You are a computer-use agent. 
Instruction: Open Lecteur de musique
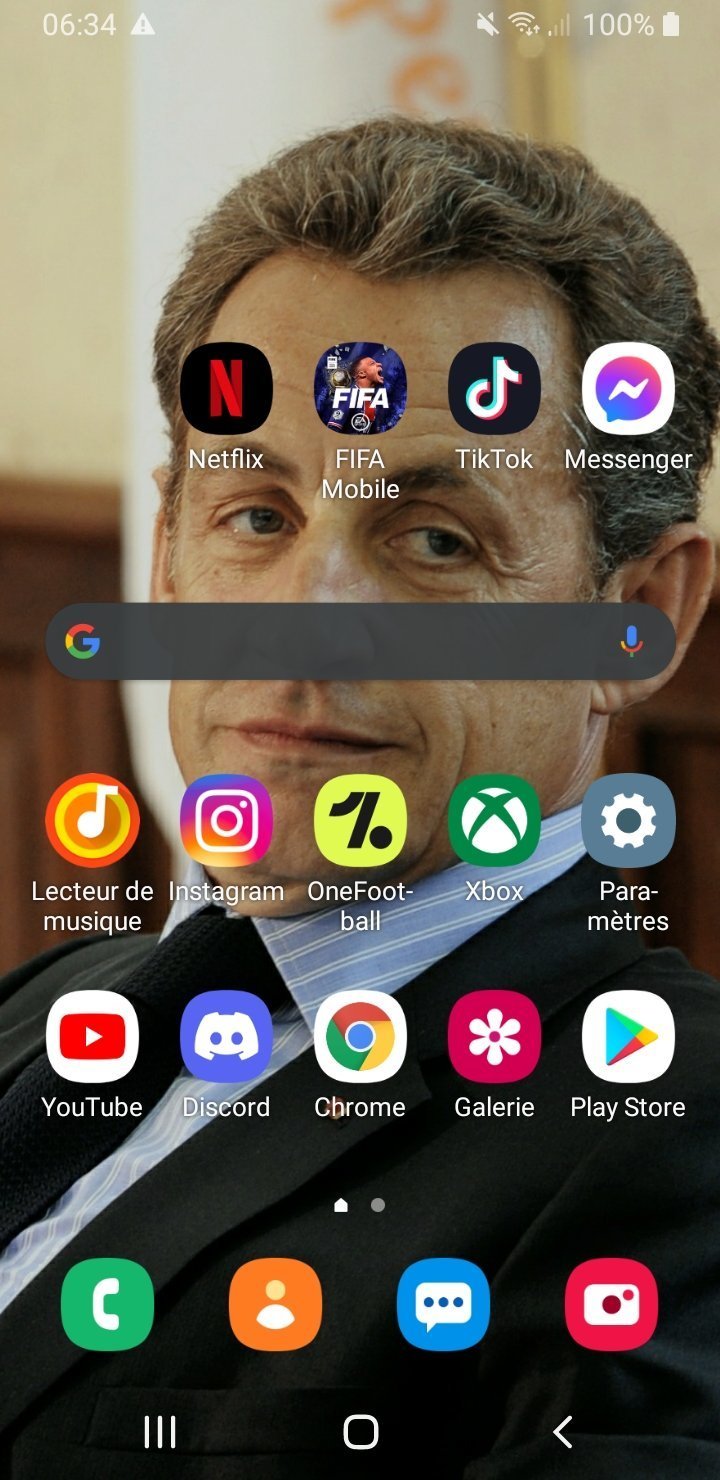[92, 820]
